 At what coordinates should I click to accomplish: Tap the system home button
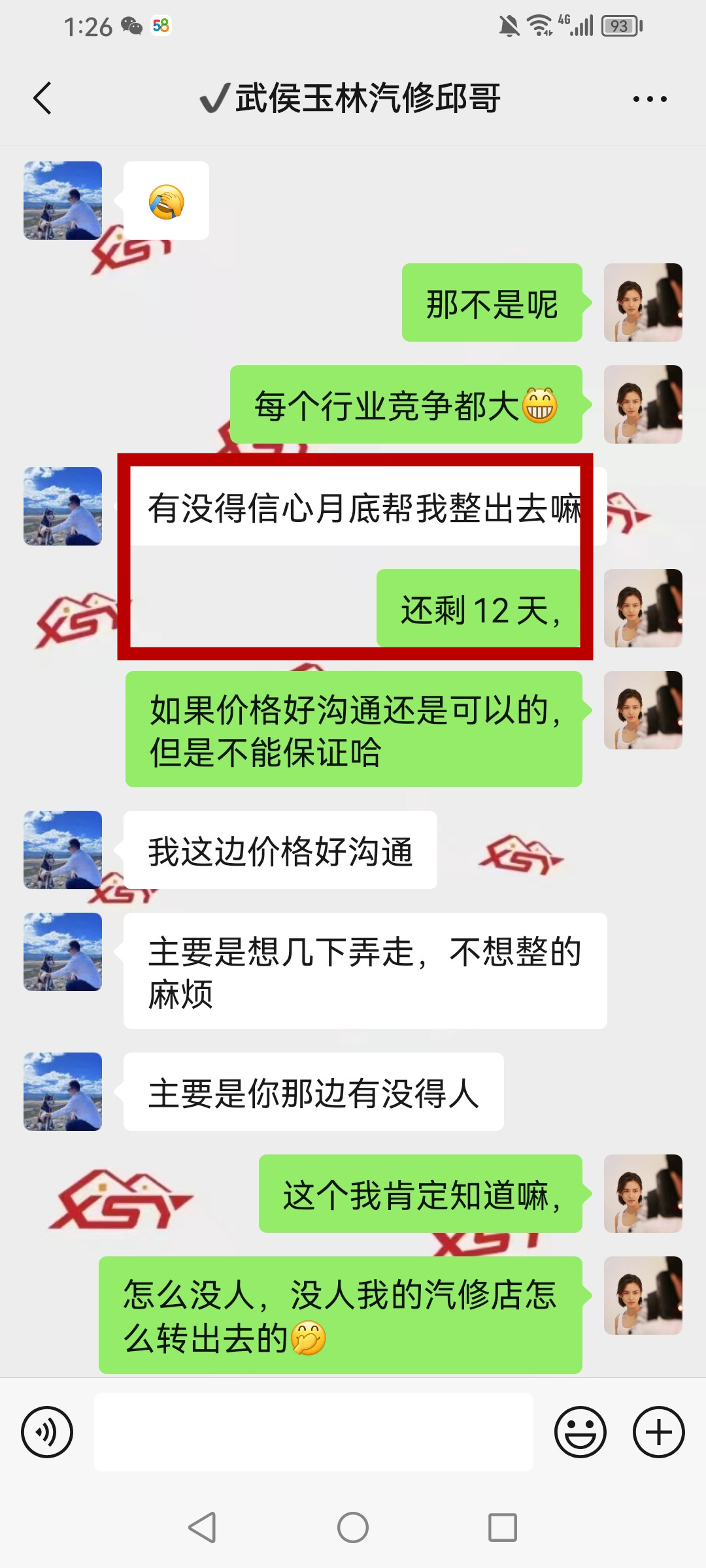coord(353,1528)
